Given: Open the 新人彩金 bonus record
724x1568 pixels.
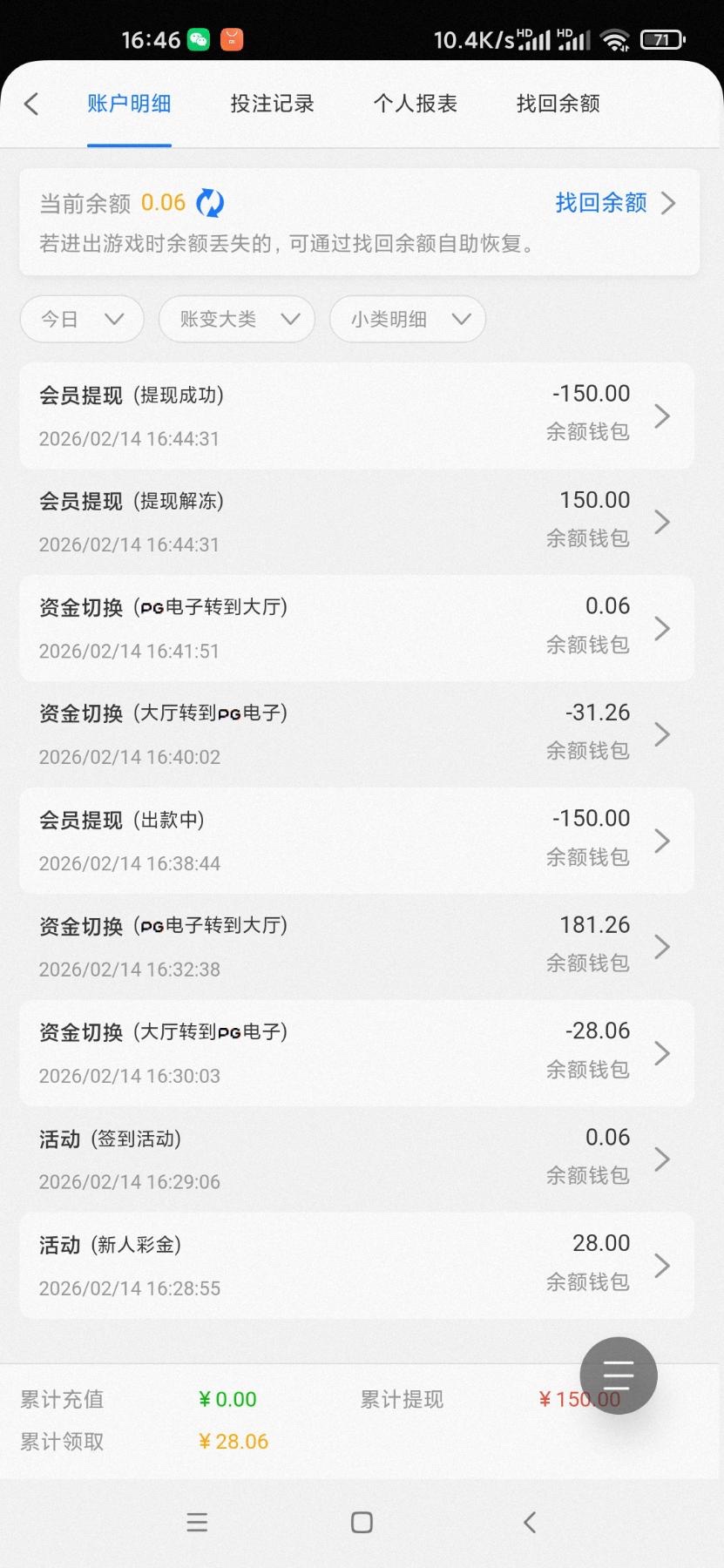Looking at the screenshot, I should point(356,1266).
